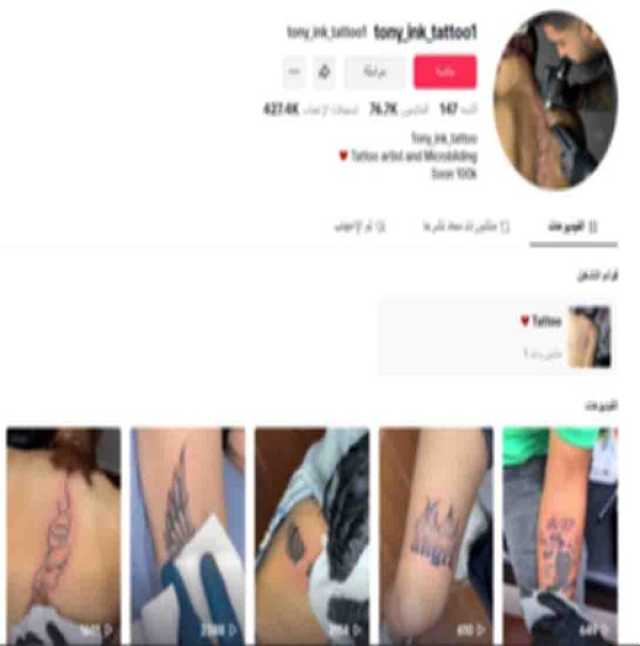This screenshot has width=640, height=646.
Task: Open the Tattoo playlist card
Action: pyautogui.click(x=497, y=335)
